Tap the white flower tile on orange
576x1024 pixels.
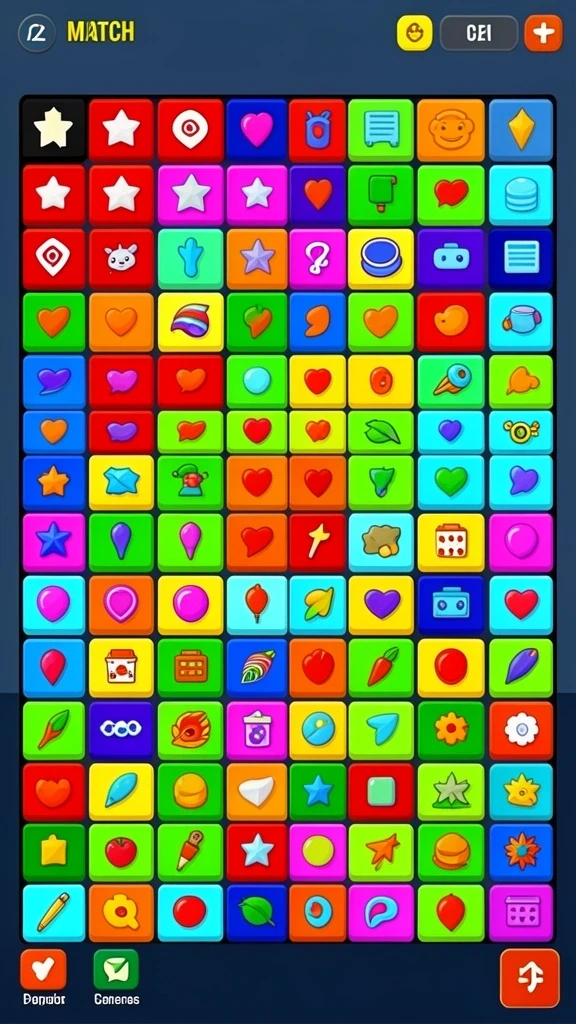pos(521,729)
